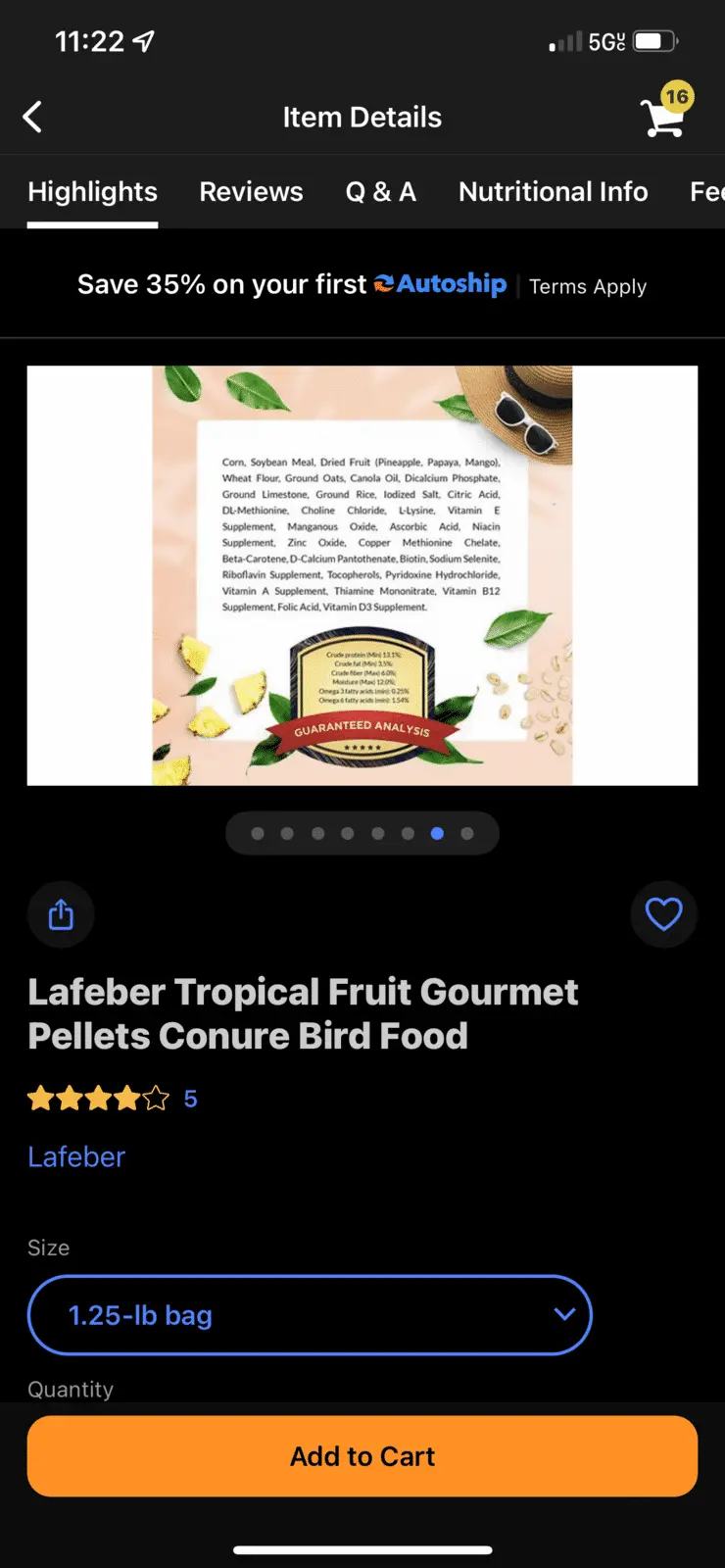Go back from Item Details
This screenshot has width=725, height=1568.
coord(33,118)
